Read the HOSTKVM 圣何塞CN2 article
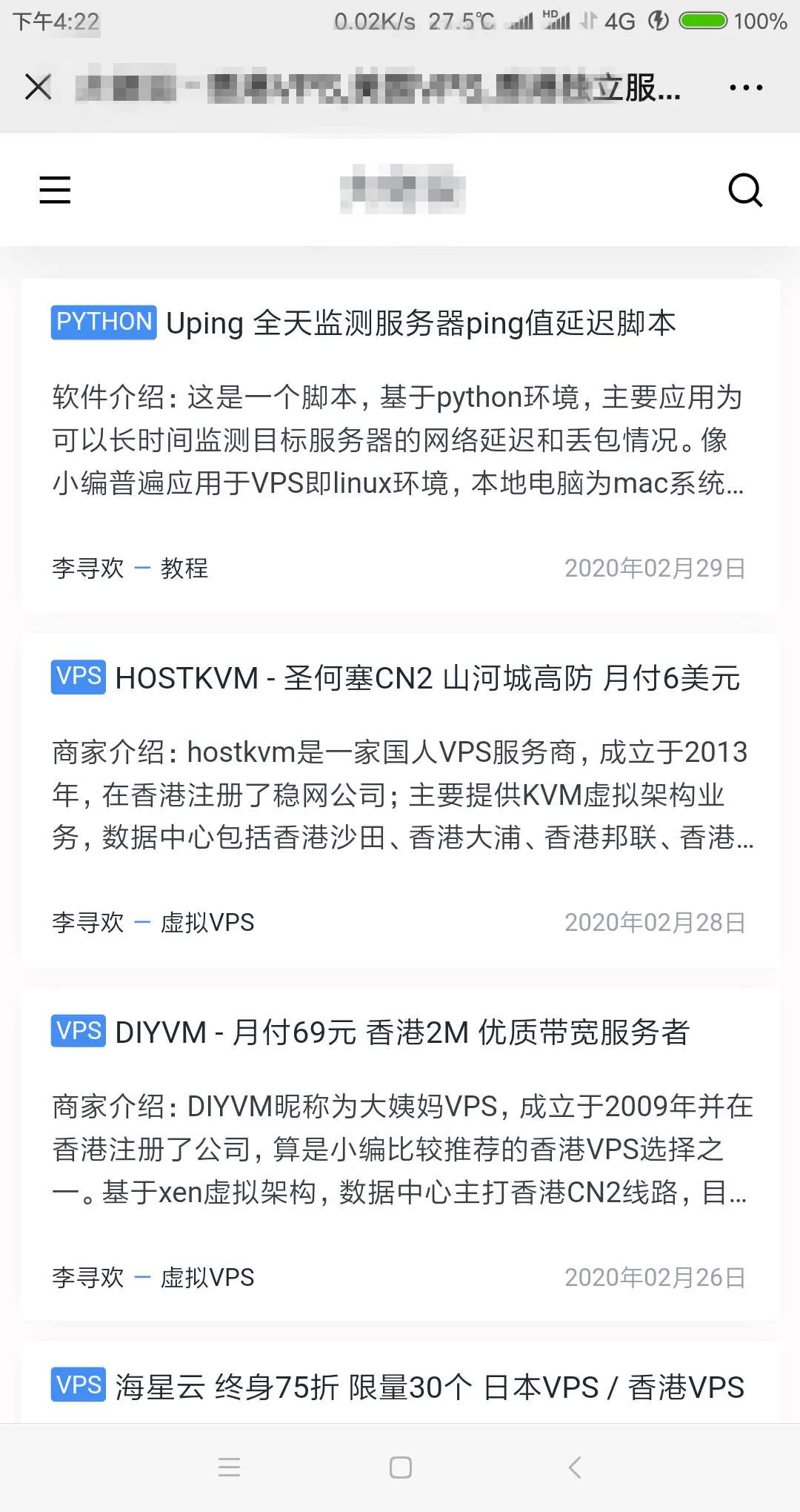 tap(427, 678)
